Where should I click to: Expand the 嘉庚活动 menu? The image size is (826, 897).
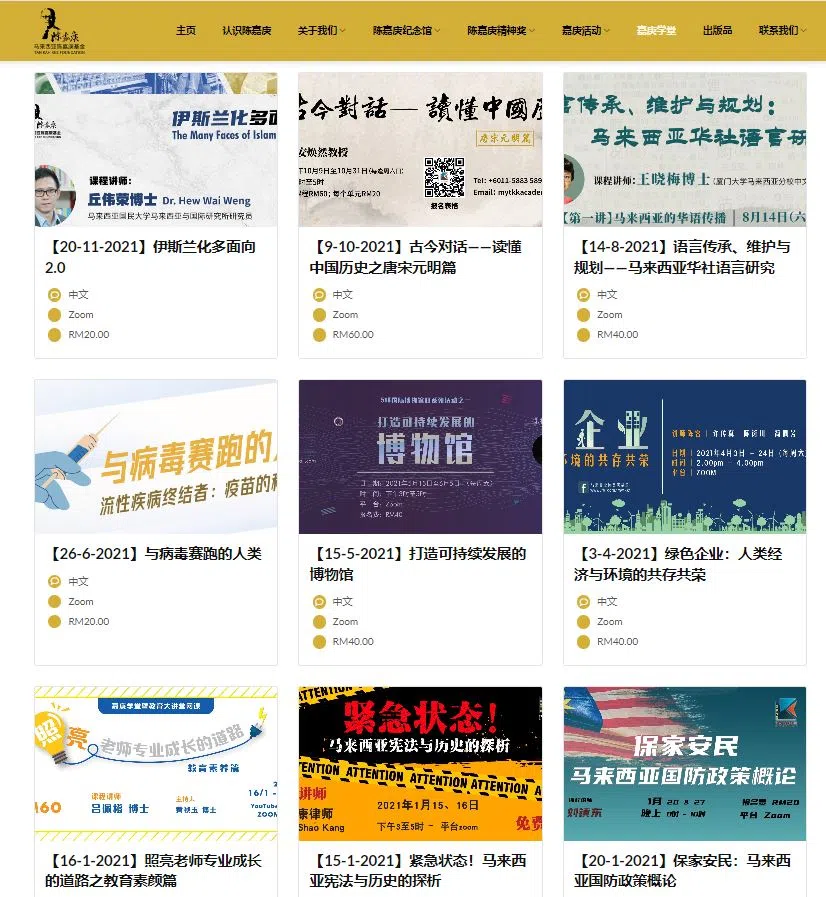(584, 30)
